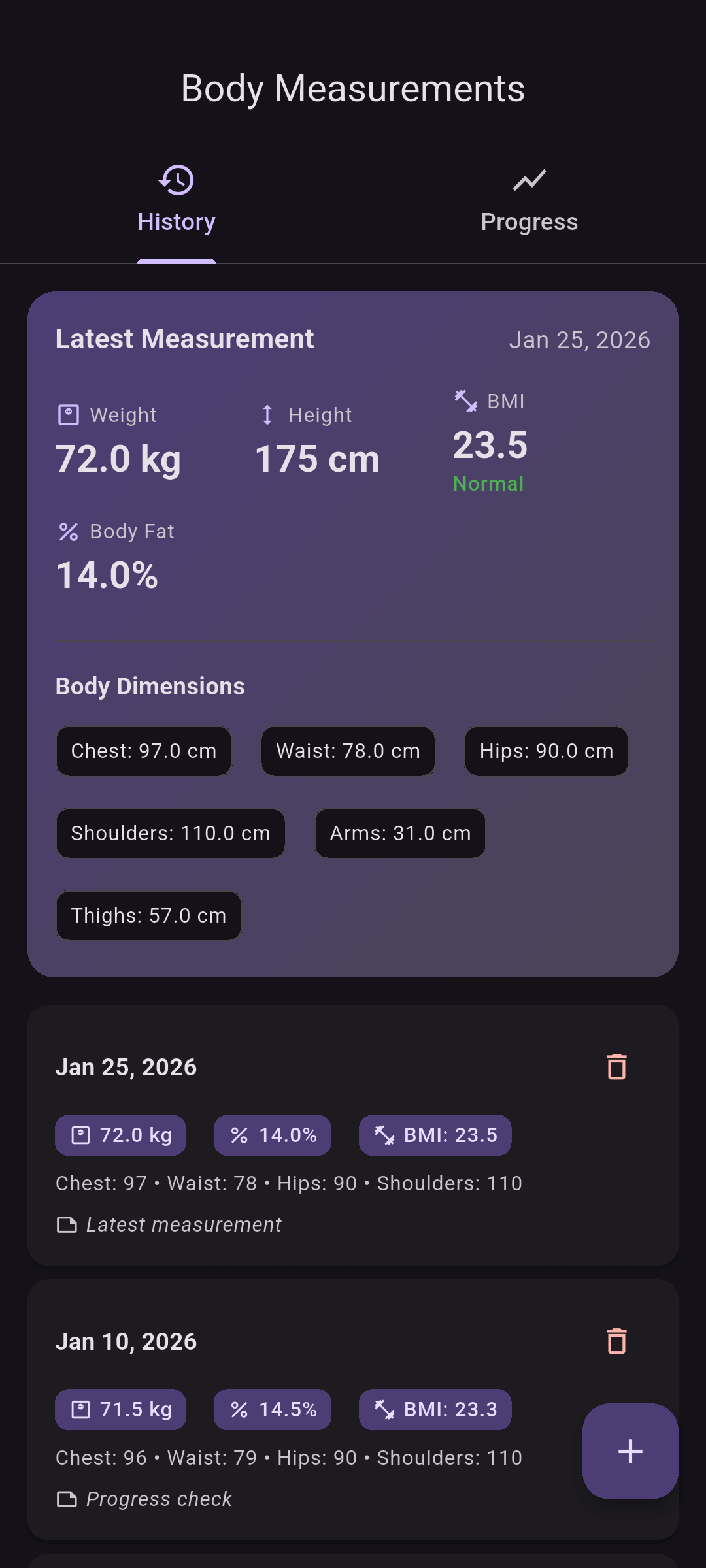The width and height of the screenshot is (706, 1568).
Task: Tap the Thighs: 57.0 cm chip
Action: tap(148, 915)
